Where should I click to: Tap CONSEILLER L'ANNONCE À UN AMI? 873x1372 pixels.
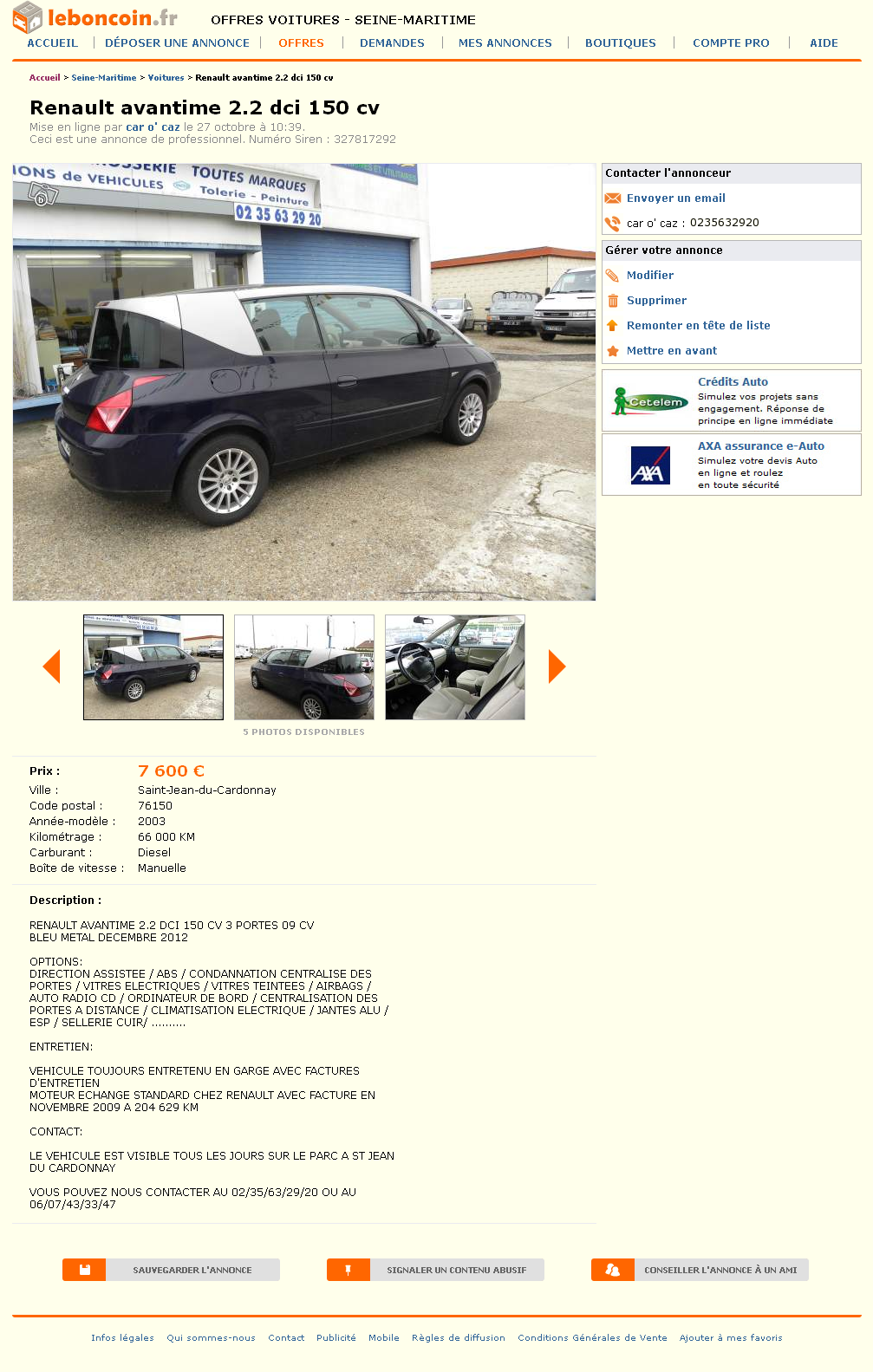click(x=720, y=1270)
